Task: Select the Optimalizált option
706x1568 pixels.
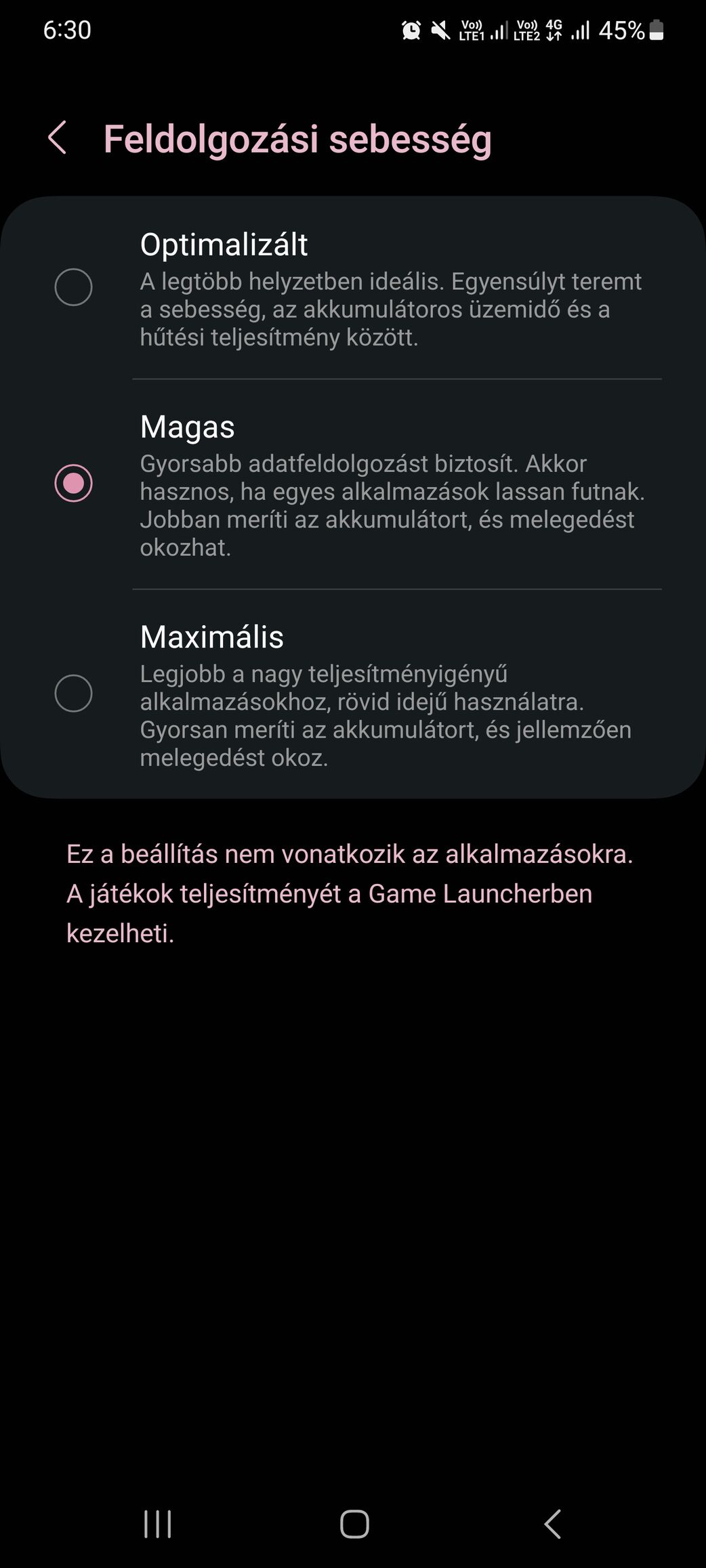Action: [73, 287]
